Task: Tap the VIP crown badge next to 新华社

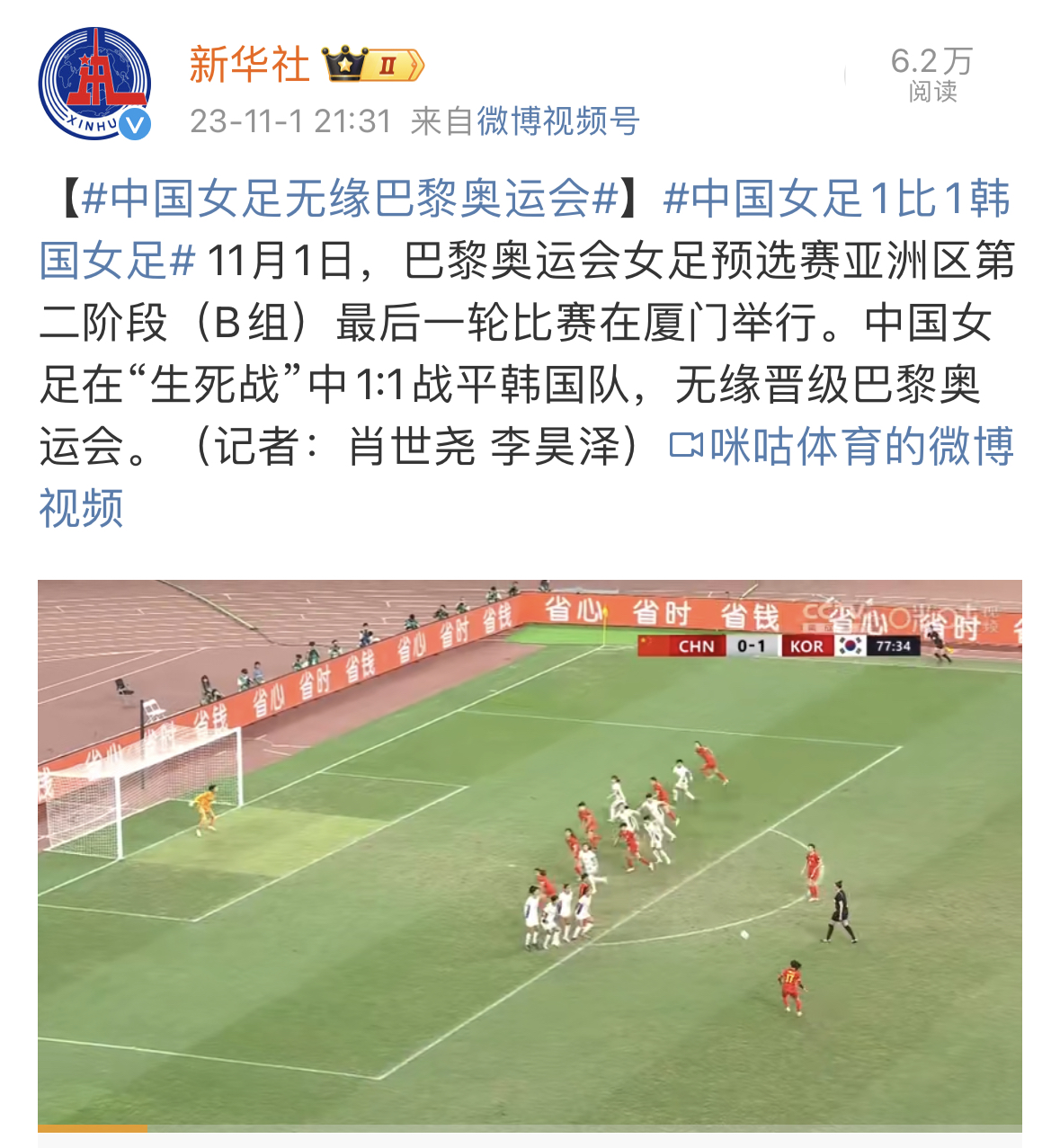Action: 373,65
